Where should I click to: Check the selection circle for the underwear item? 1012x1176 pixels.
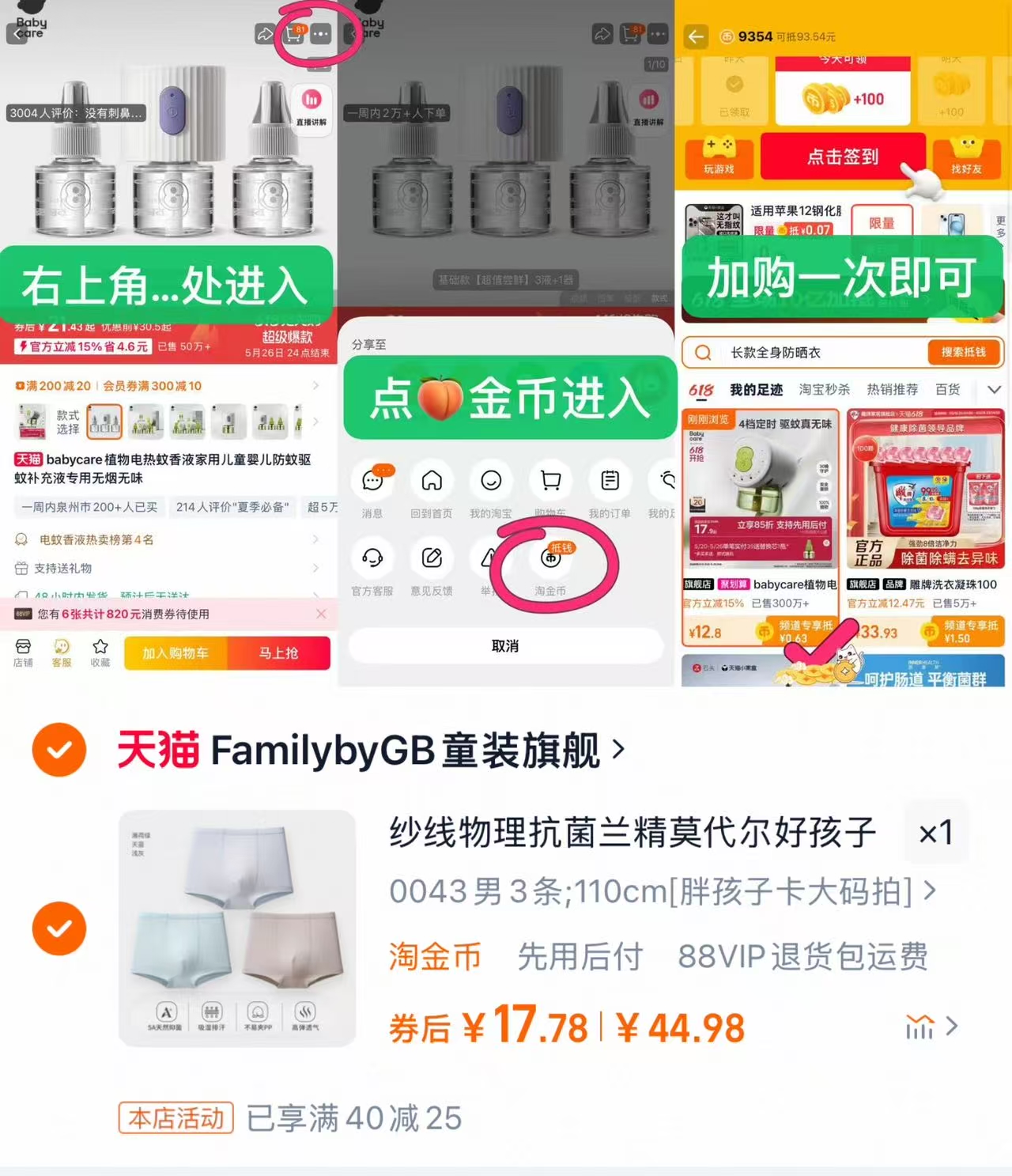pyautogui.click(x=59, y=928)
